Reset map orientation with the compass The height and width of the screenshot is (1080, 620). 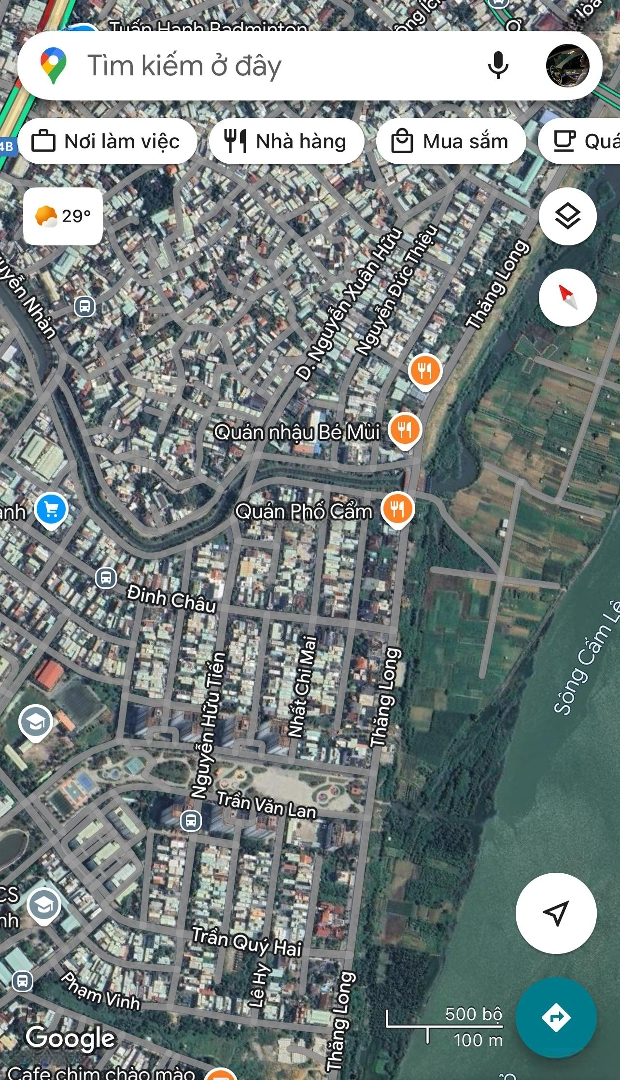point(567,297)
